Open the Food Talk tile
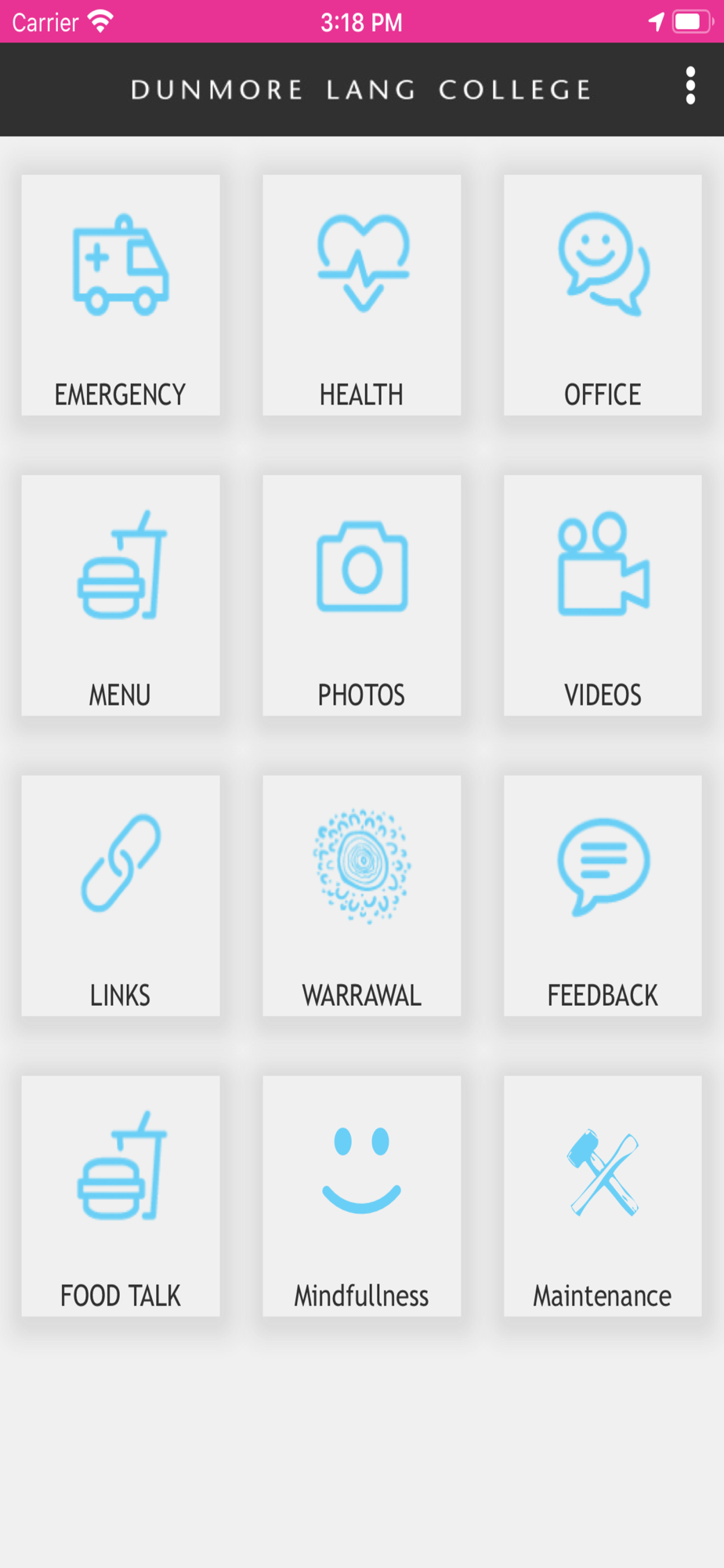 tap(121, 1196)
